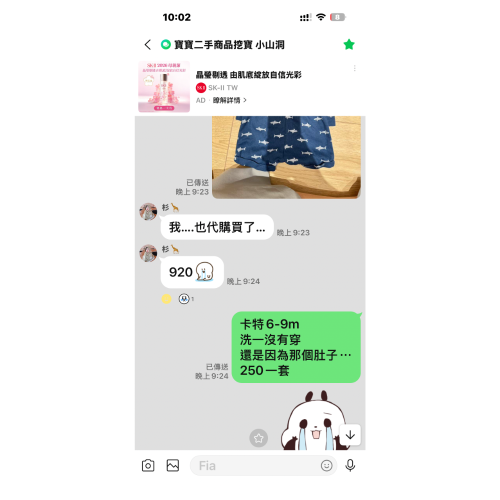Screen dimensions: 500x500
Task: Open the emoji and sticker picker
Action: pos(326,465)
